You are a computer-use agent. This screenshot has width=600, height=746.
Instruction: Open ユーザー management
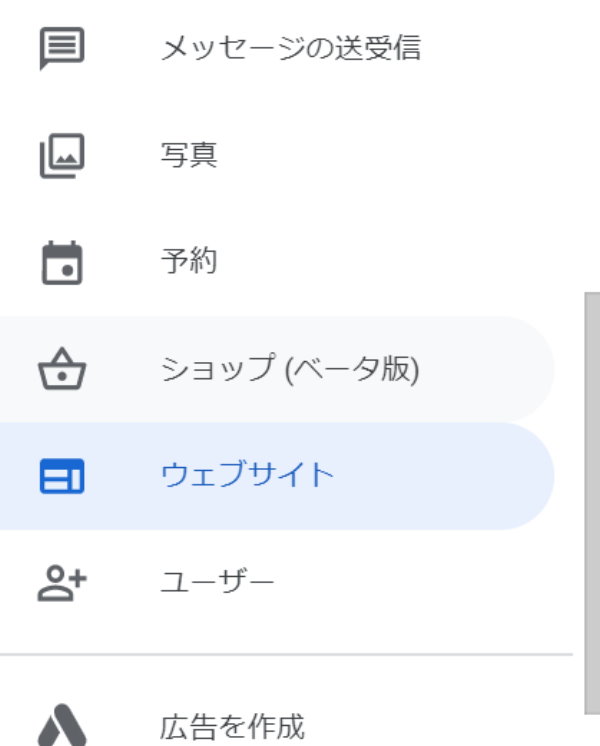point(217,583)
